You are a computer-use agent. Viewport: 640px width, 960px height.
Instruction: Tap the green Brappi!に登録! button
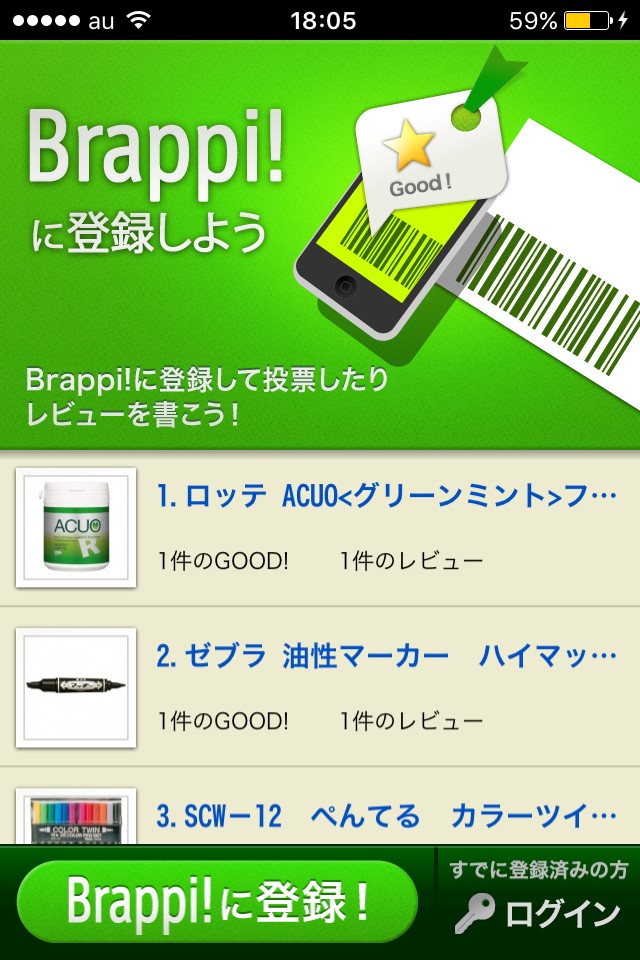tap(217, 902)
